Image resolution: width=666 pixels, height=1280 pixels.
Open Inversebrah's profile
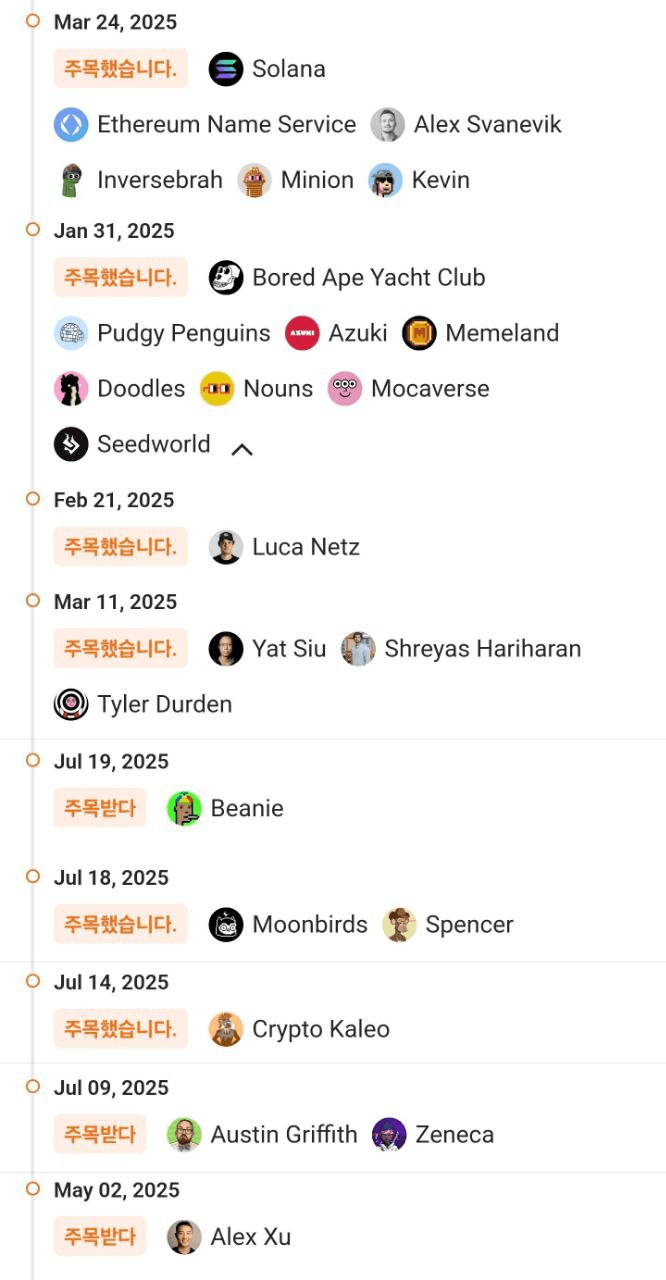click(x=139, y=180)
